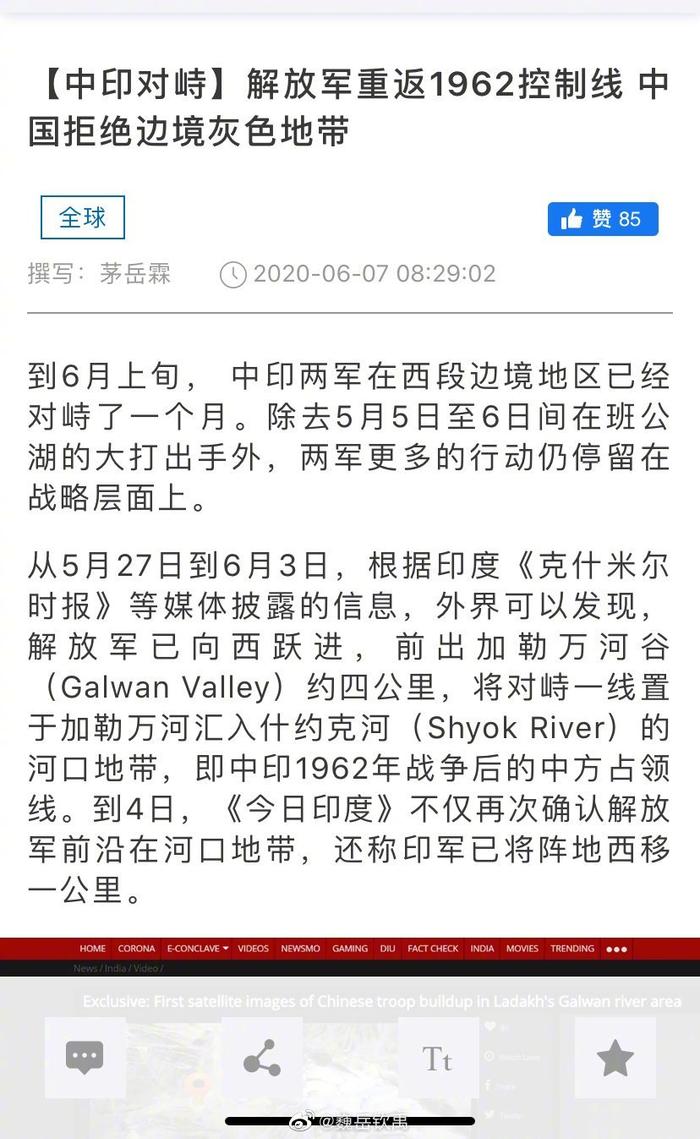The height and width of the screenshot is (1139, 700).
Task: Bookmark article with star icon
Action: pos(615,1058)
